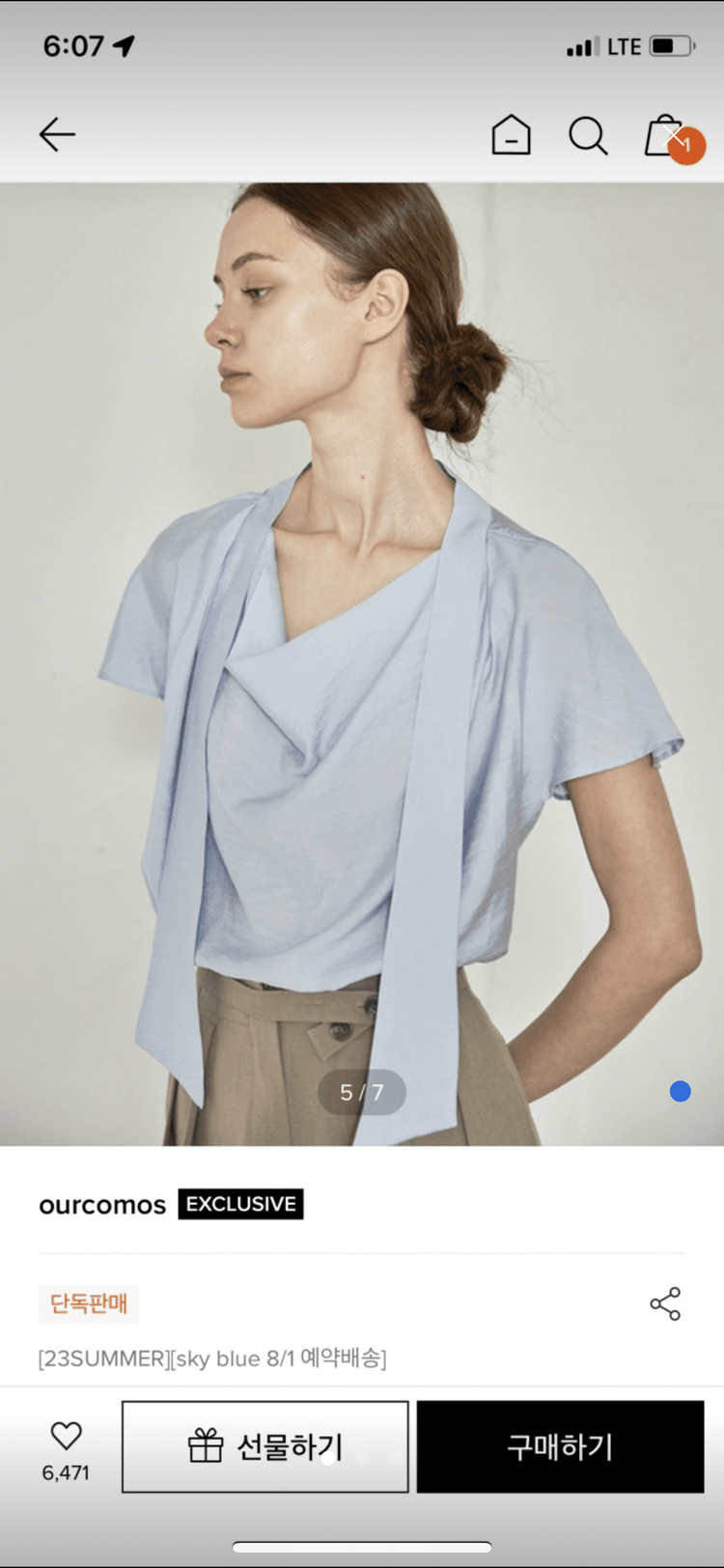Open the ourcomos brand page

tap(102, 1205)
